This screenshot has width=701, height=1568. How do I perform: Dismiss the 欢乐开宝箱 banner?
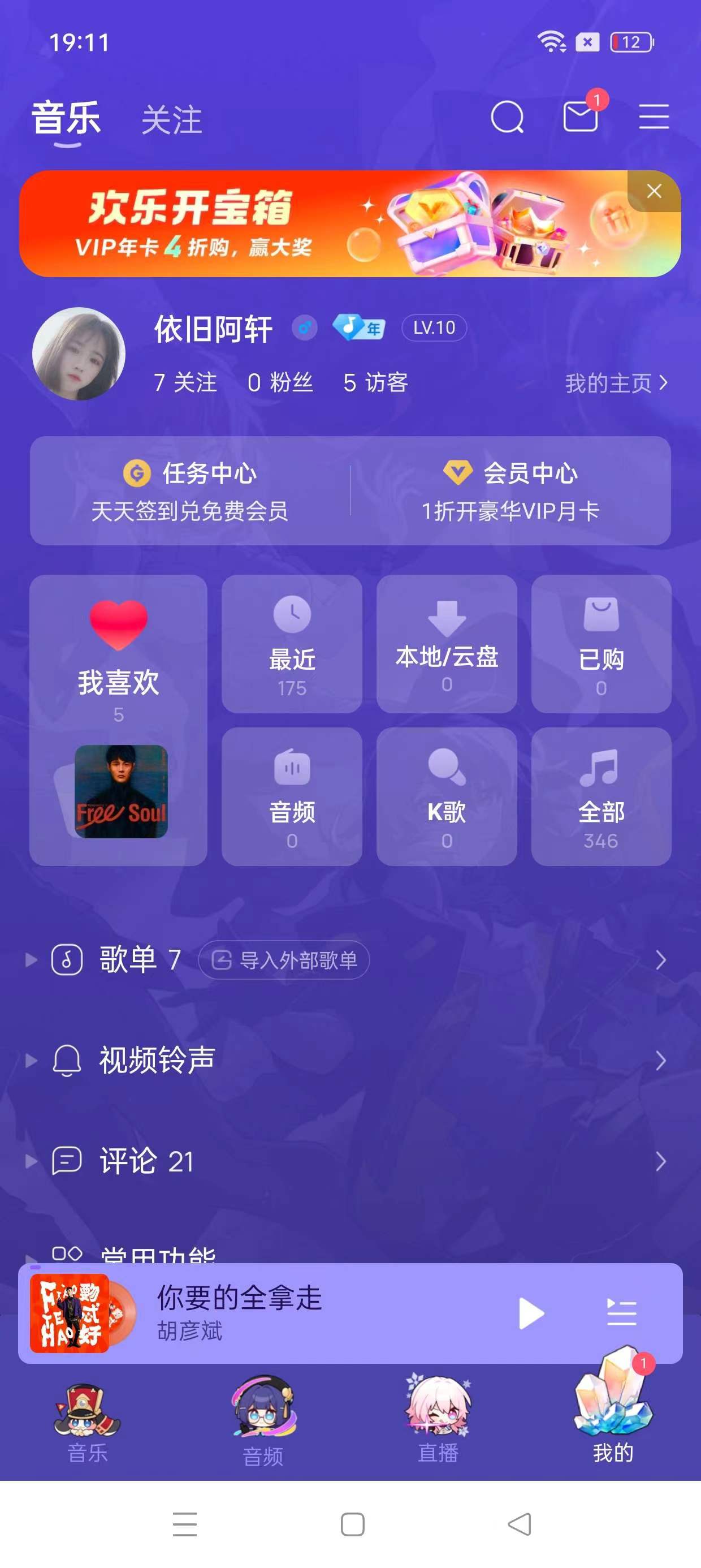coord(654,191)
